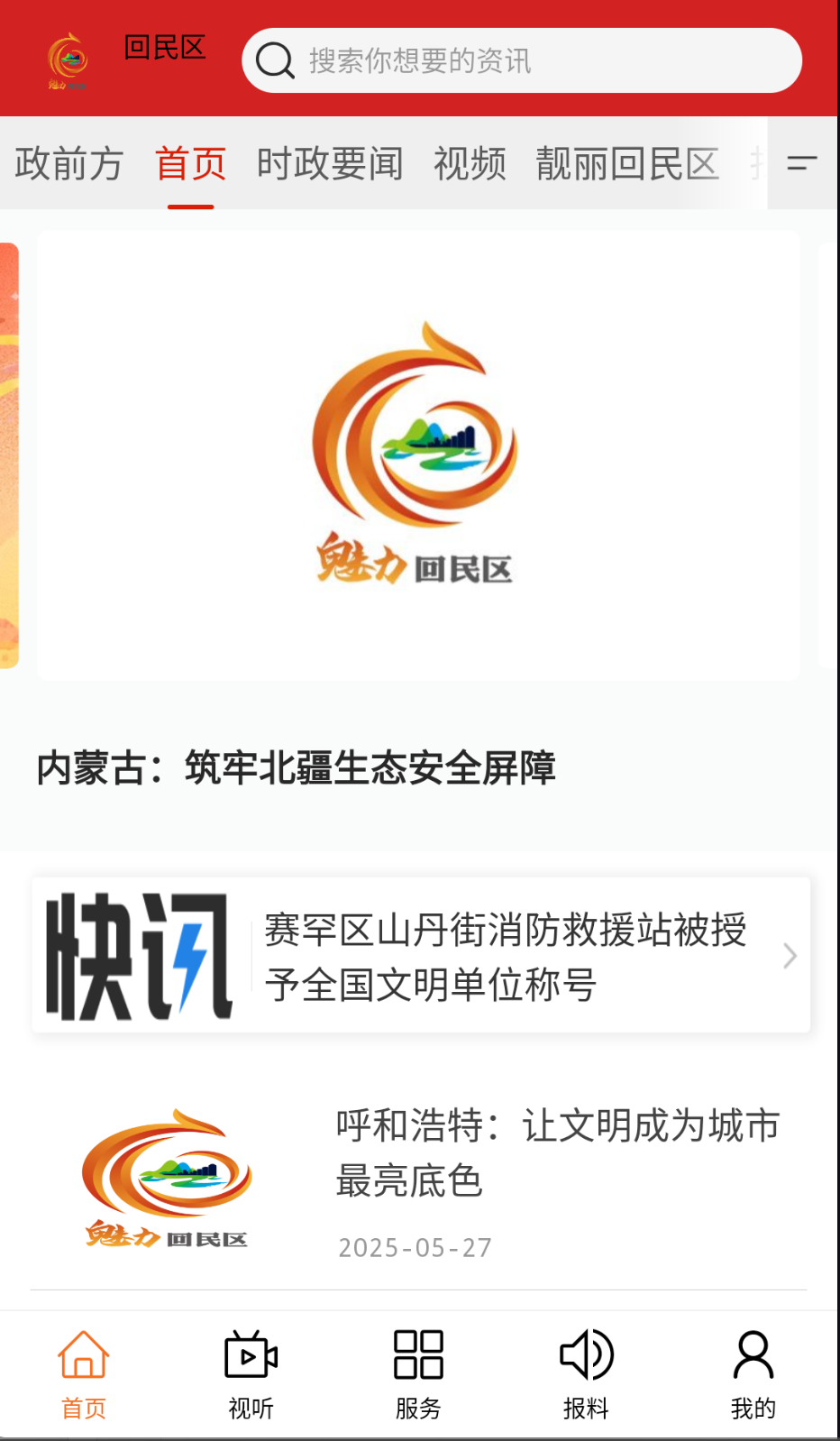Go to the 靓丽回民区 tab
840x1441 pixels.
(x=627, y=164)
